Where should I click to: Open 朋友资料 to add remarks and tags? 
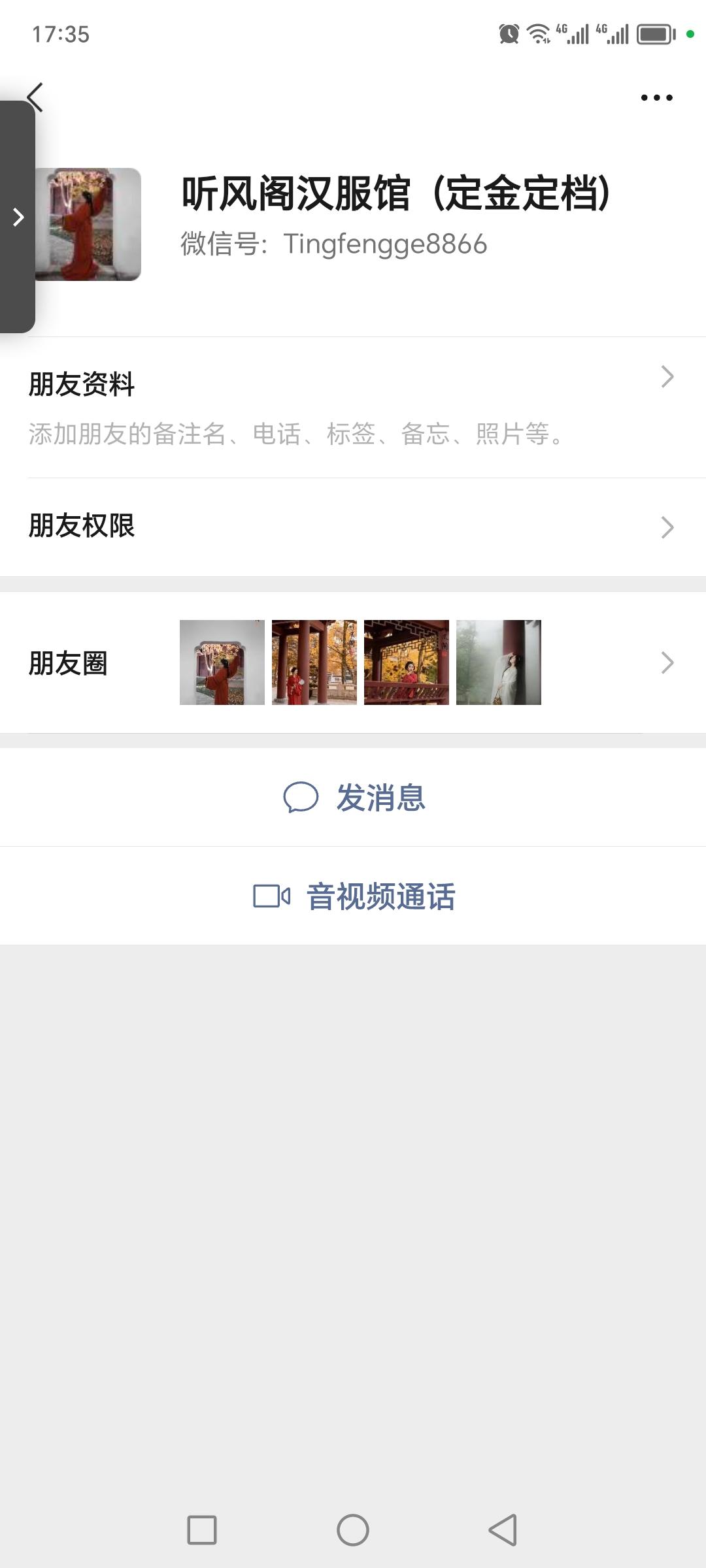click(x=353, y=407)
